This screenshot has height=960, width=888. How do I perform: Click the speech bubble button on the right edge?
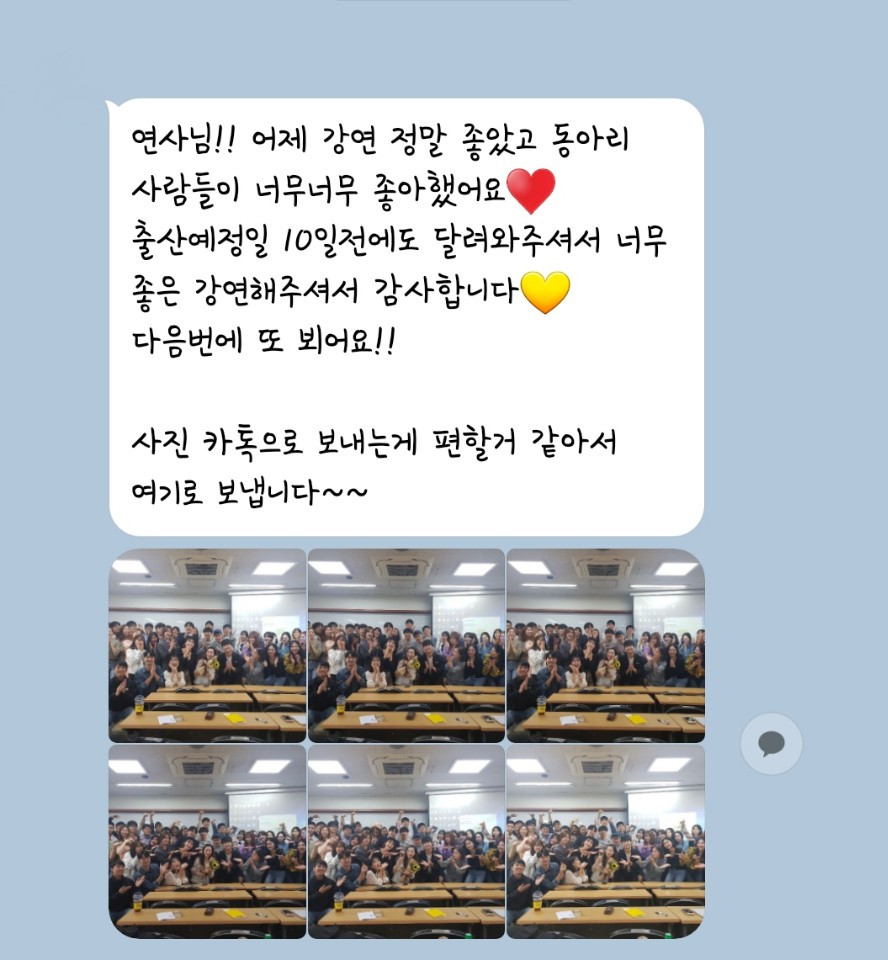click(769, 744)
